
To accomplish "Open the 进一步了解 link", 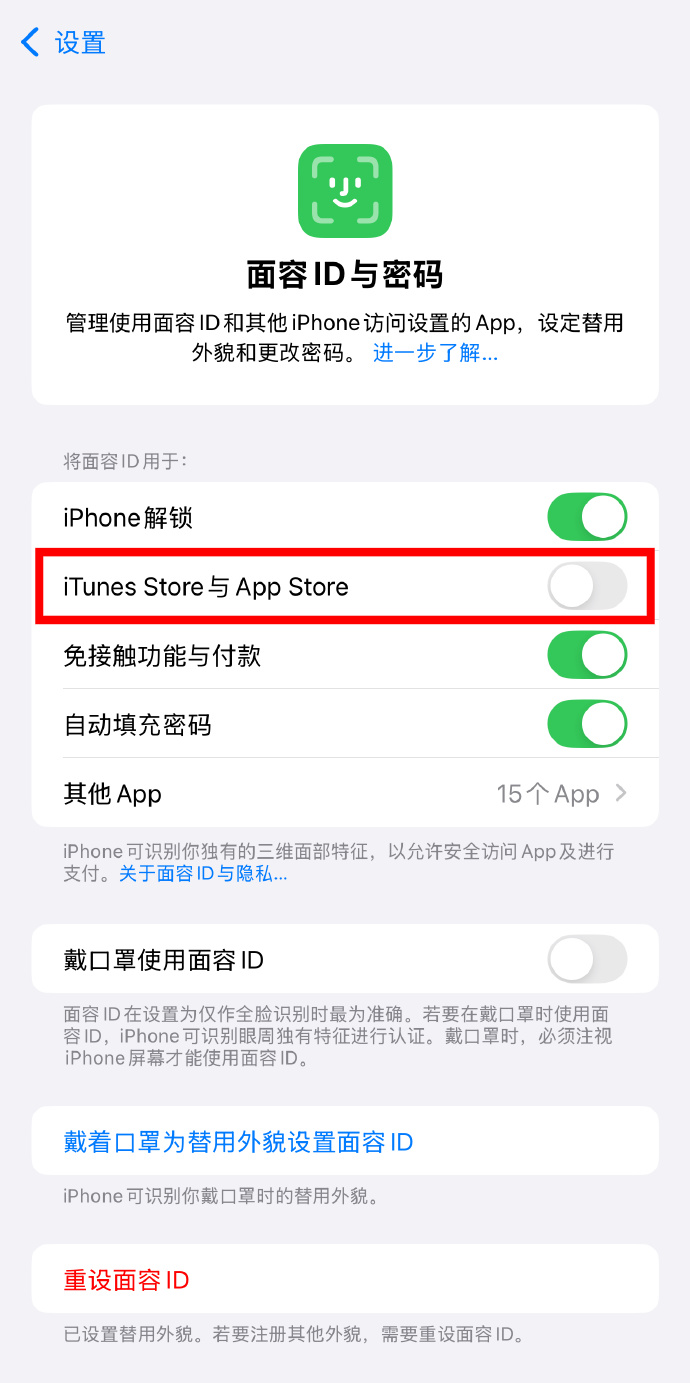I will pyautogui.click(x=435, y=353).
